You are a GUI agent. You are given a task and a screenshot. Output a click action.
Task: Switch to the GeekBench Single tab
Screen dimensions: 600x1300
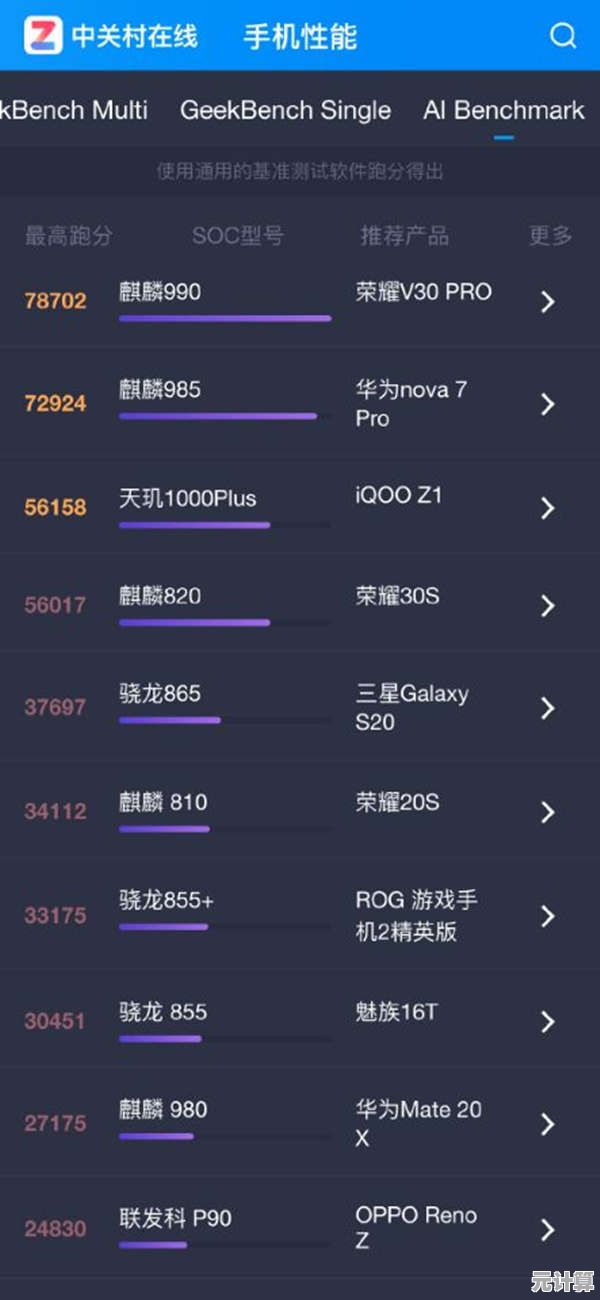pos(285,110)
